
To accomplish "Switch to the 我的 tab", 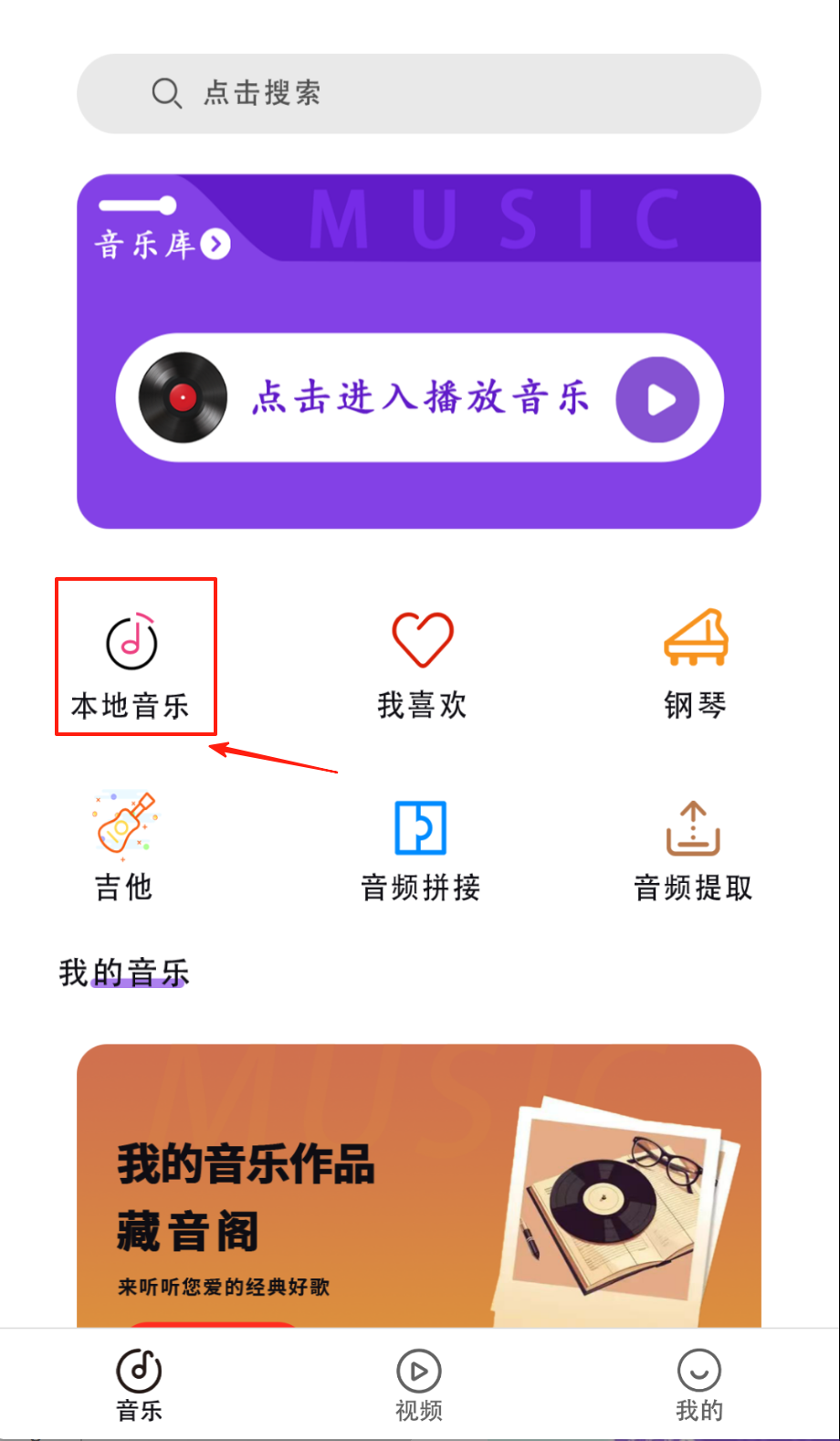I will tap(699, 1383).
